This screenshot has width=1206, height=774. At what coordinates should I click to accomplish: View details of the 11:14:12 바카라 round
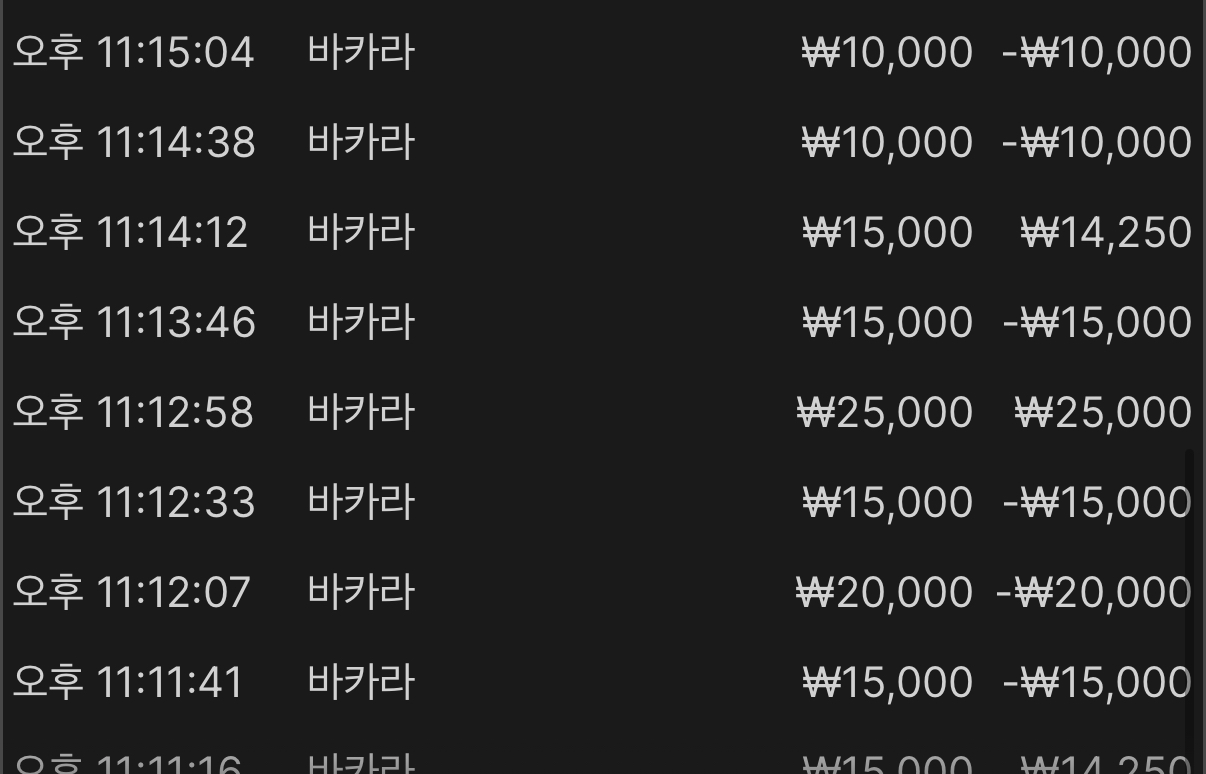(x=360, y=232)
